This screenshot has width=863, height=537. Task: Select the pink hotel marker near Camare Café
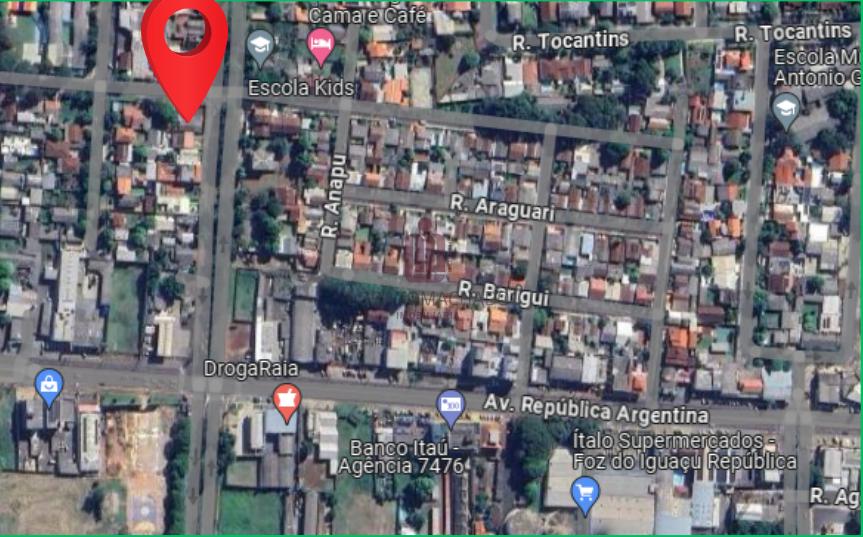click(320, 45)
